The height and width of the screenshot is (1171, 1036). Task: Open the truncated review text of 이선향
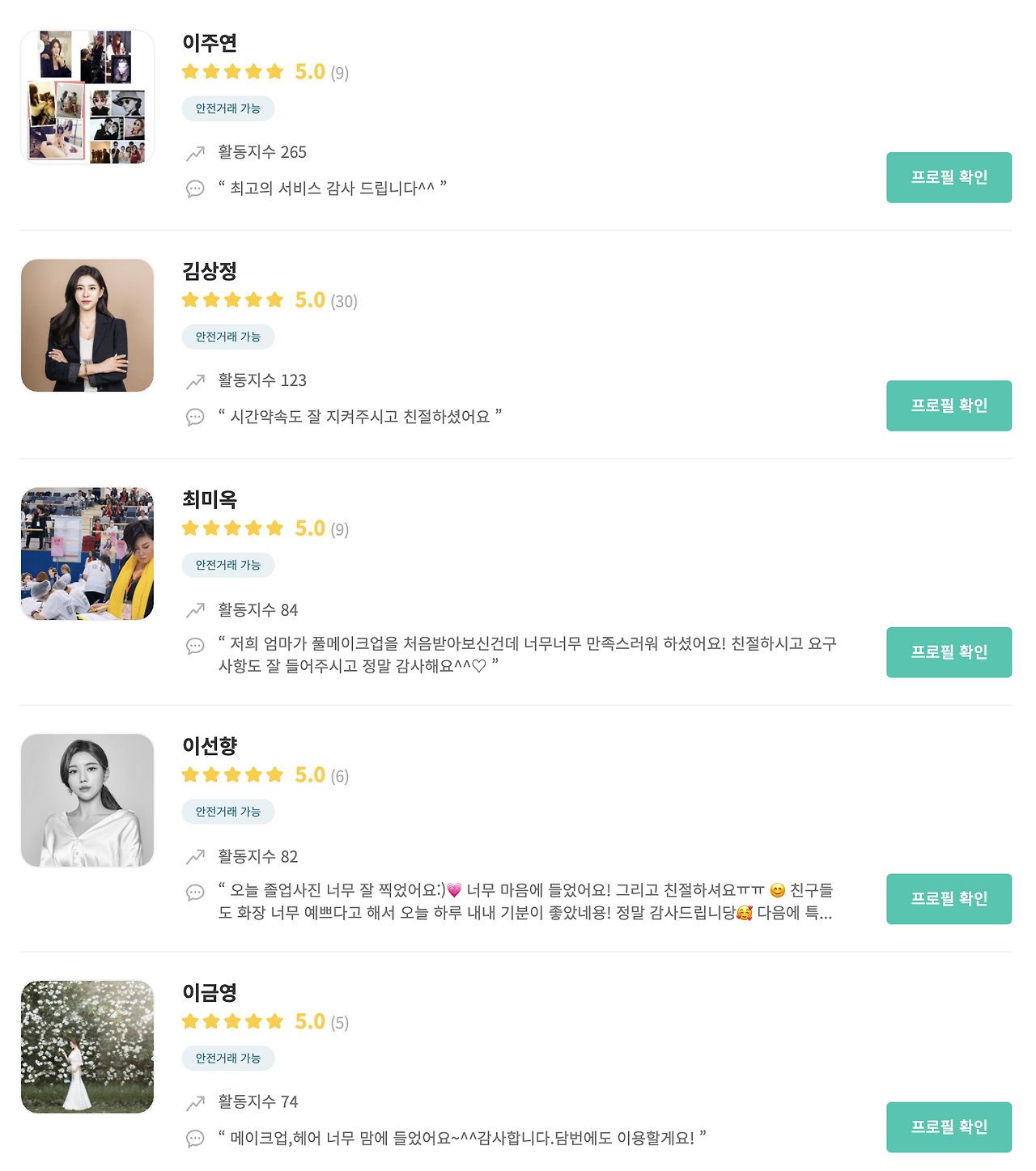pos(526,902)
